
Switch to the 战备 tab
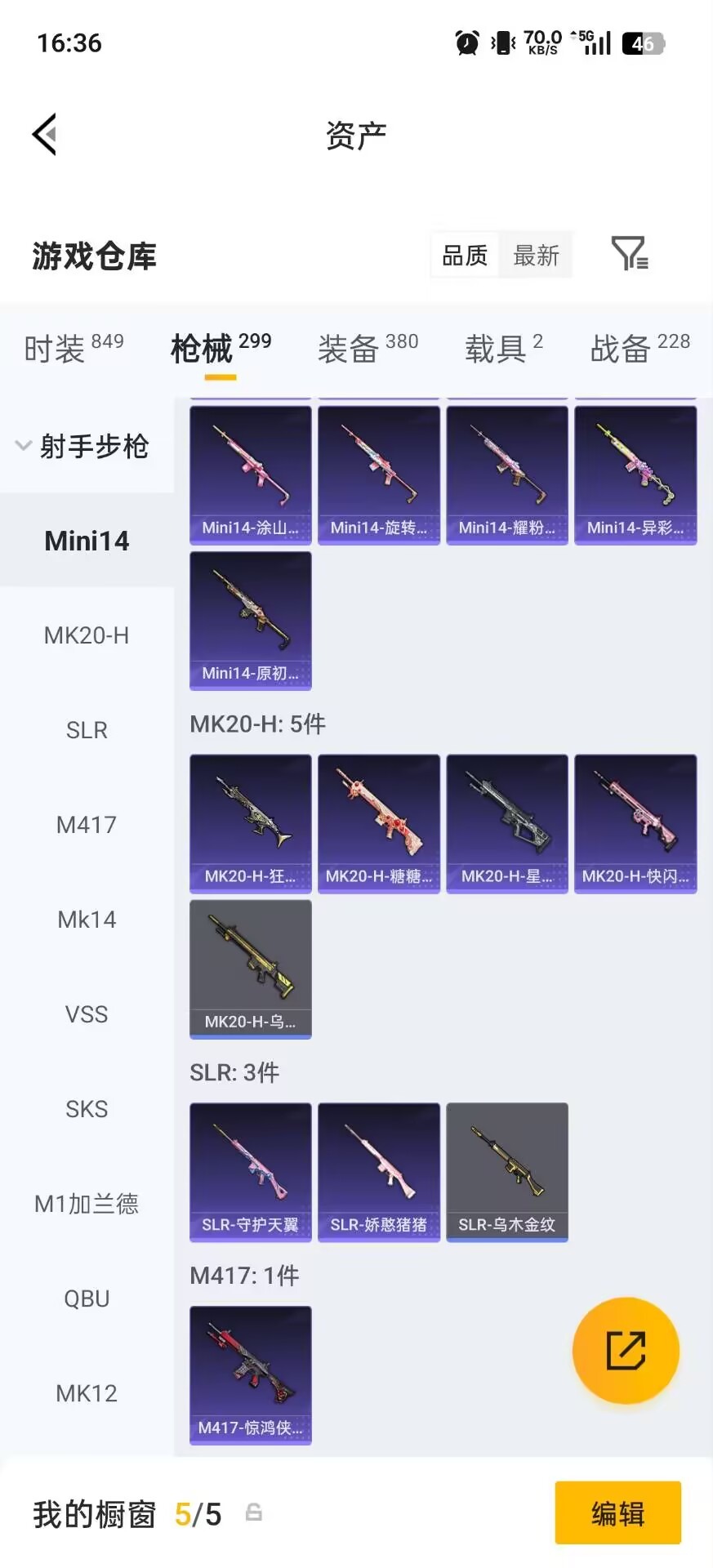pyautogui.click(x=639, y=349)
